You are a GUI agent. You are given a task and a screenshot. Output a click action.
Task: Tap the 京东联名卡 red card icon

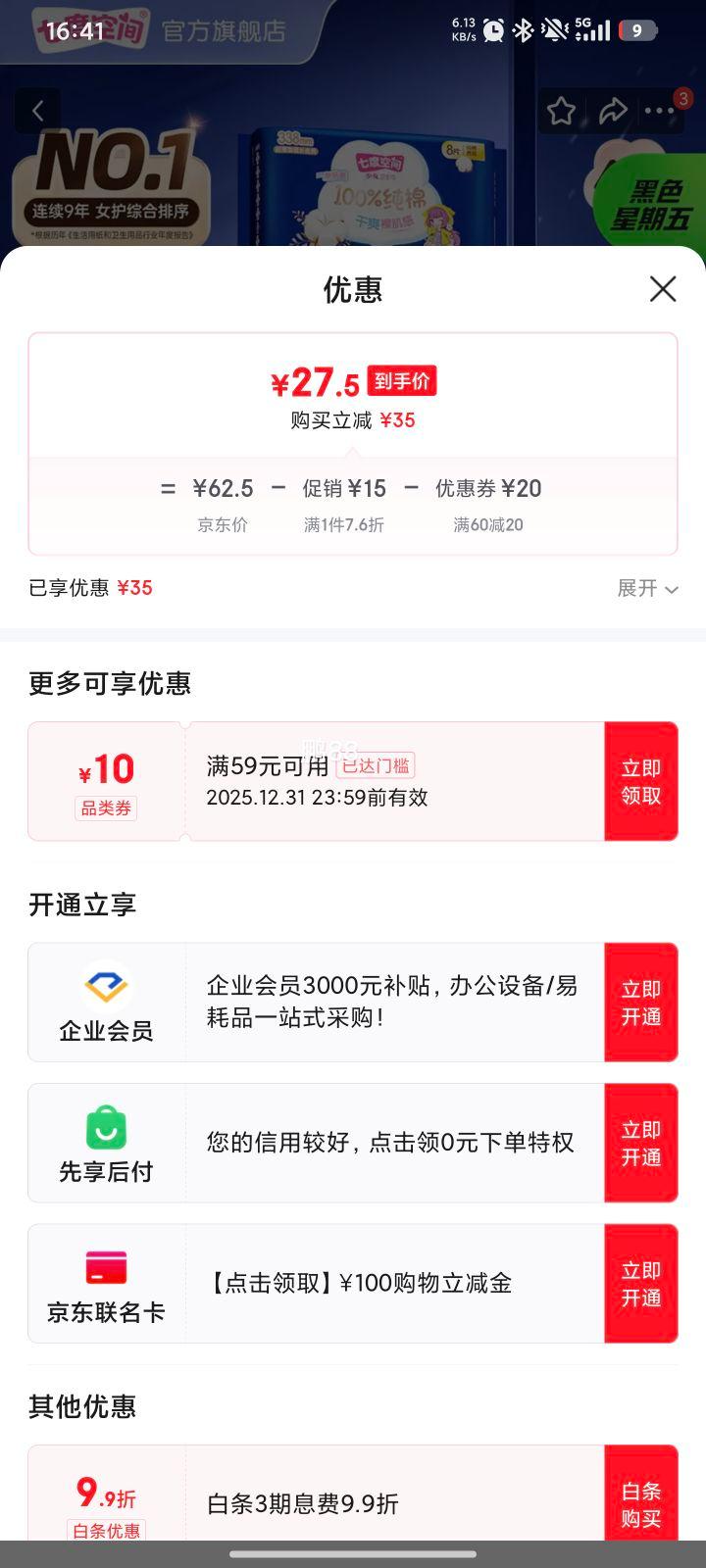point(106,1265)
